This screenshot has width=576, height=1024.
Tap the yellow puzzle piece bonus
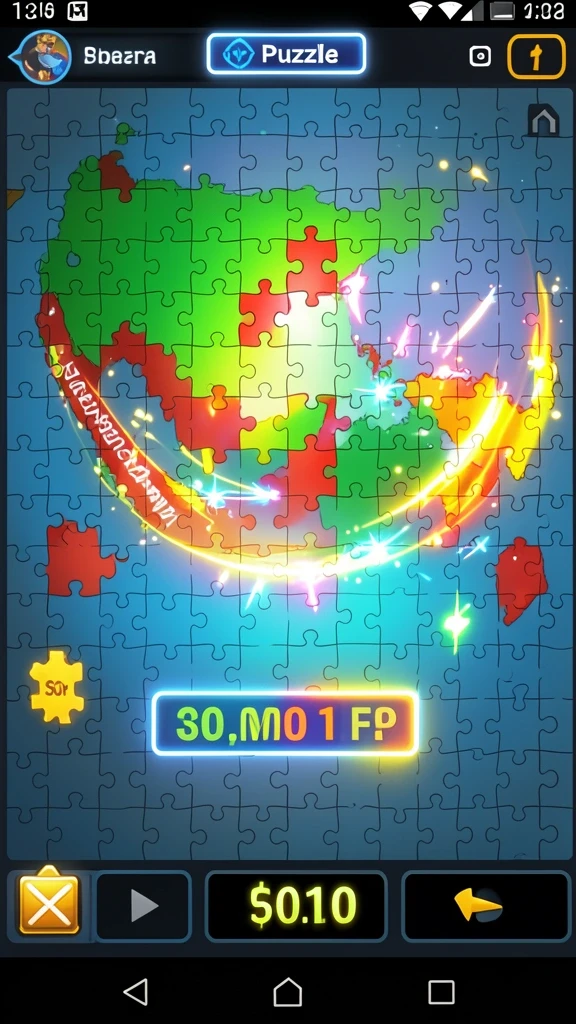tap(57, 686)
